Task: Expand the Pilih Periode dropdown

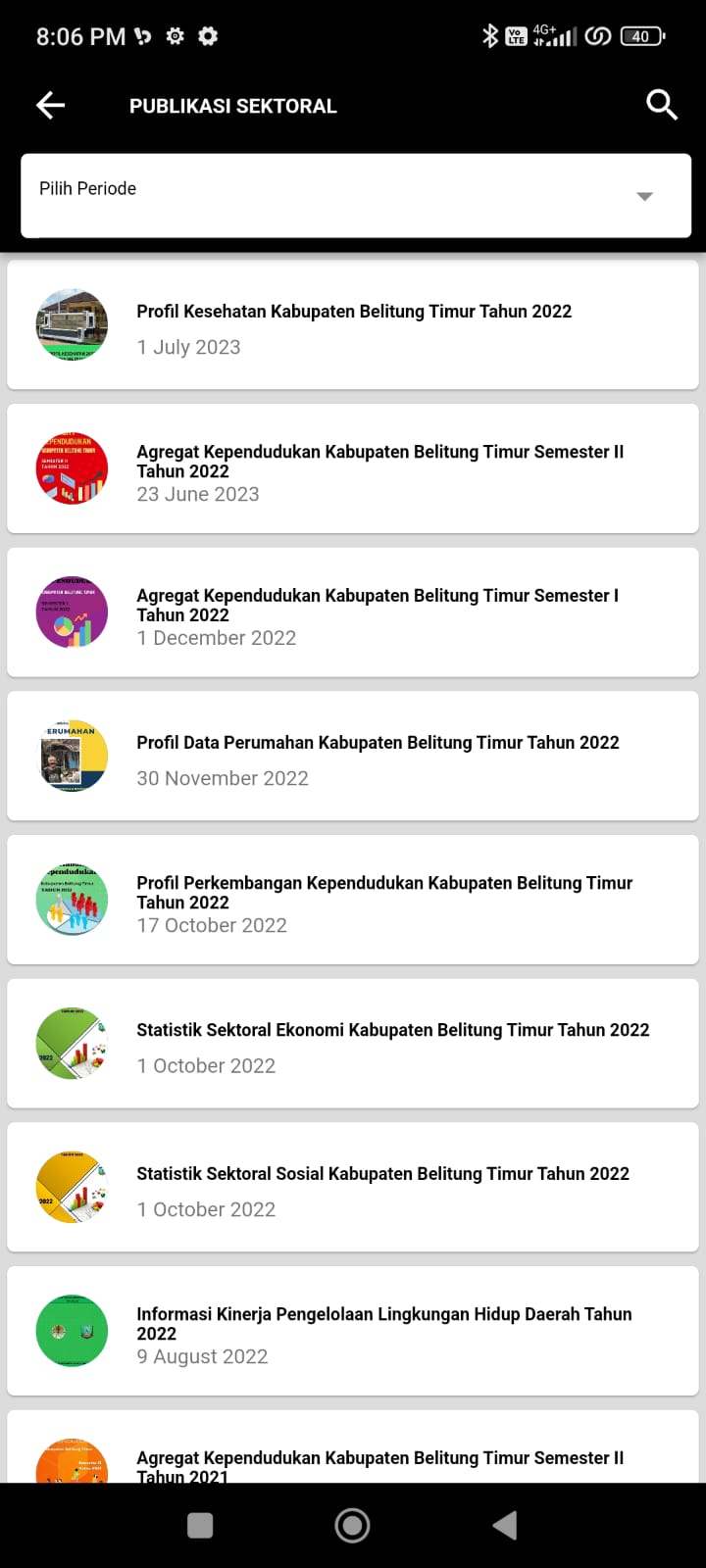Action: pyautogui.click(x=356, y=195)
